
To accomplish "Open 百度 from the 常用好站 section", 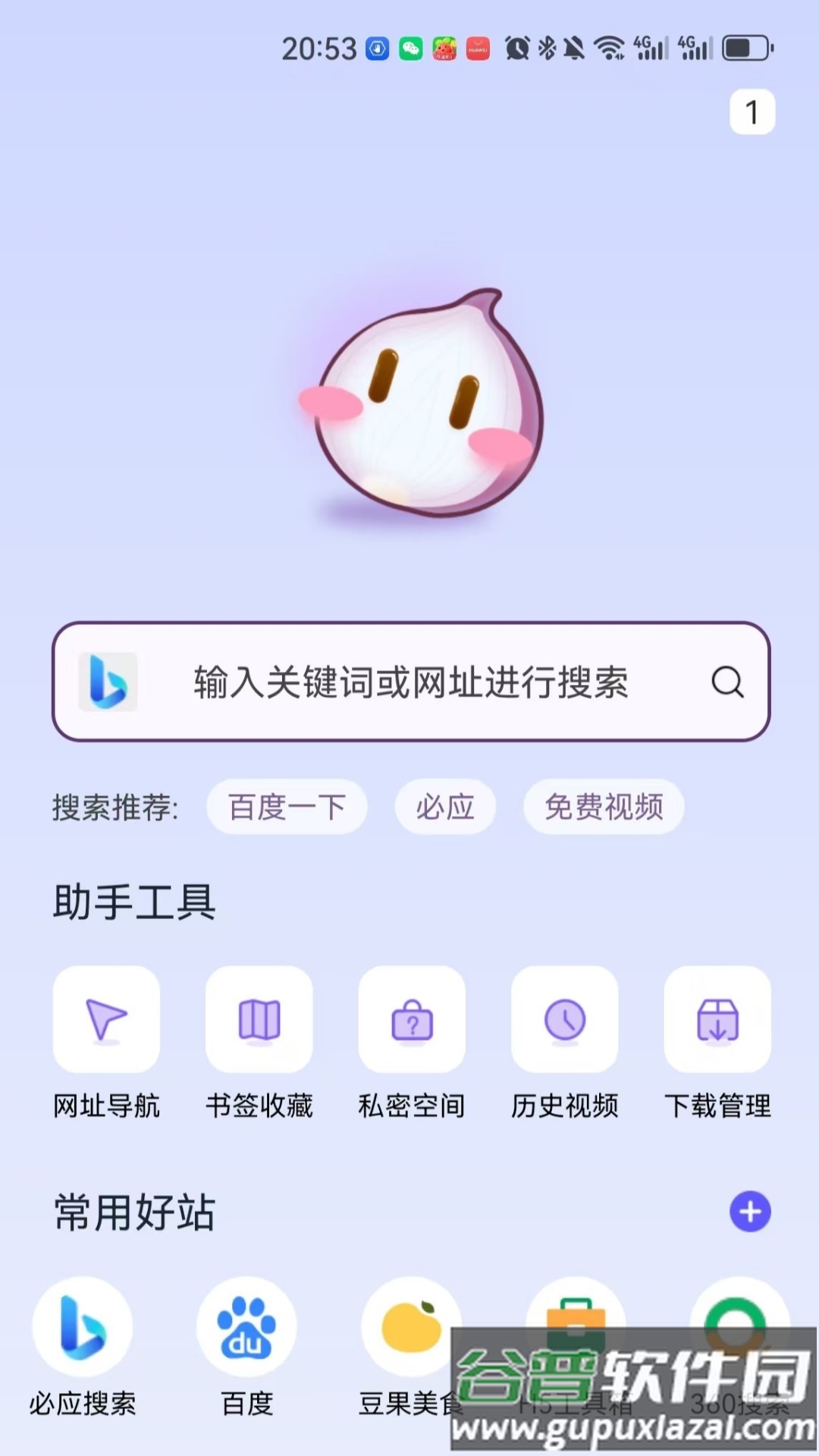I will click(x=246, y=1335).
